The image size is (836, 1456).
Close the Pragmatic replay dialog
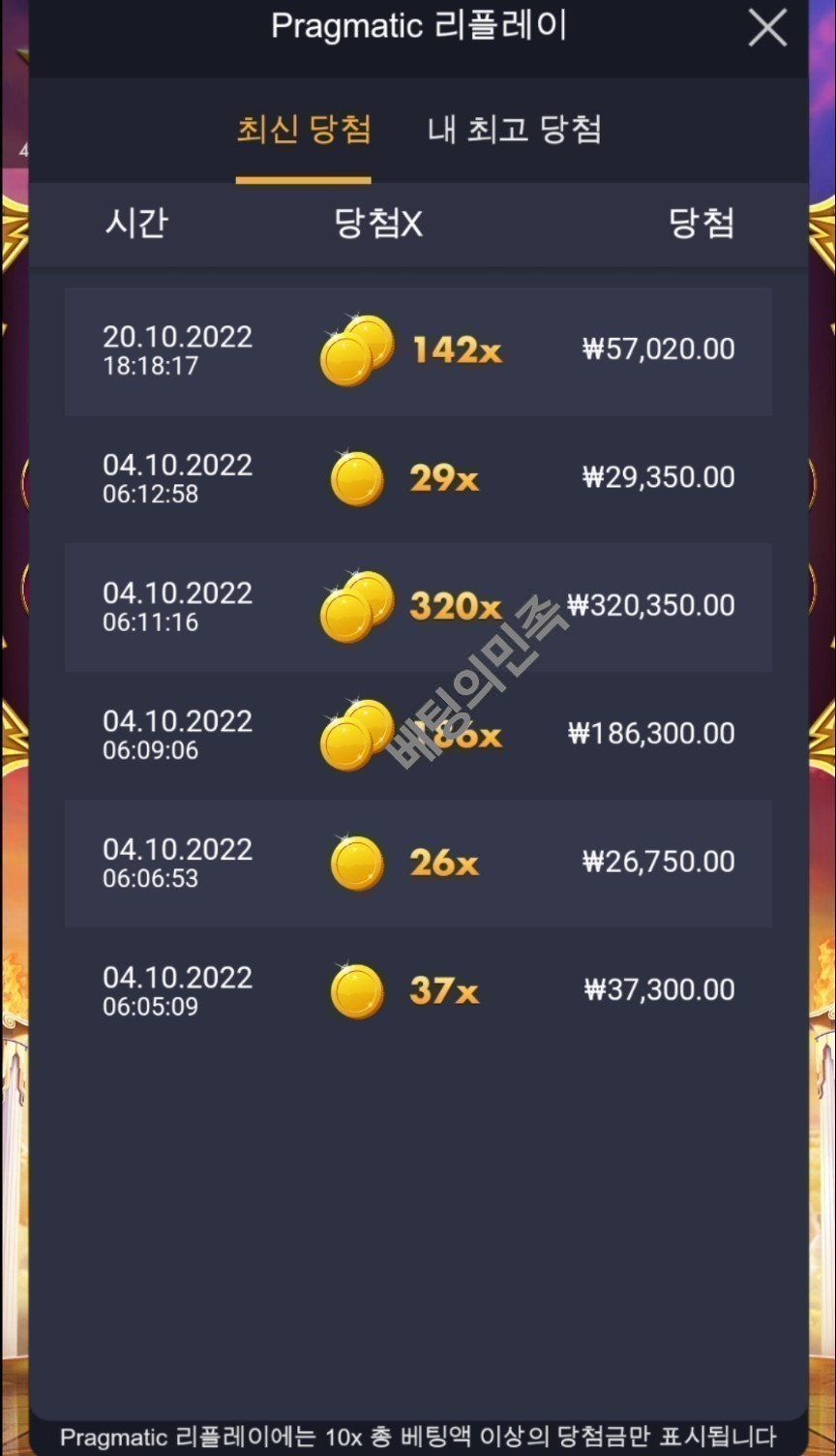tap(767, 29)
